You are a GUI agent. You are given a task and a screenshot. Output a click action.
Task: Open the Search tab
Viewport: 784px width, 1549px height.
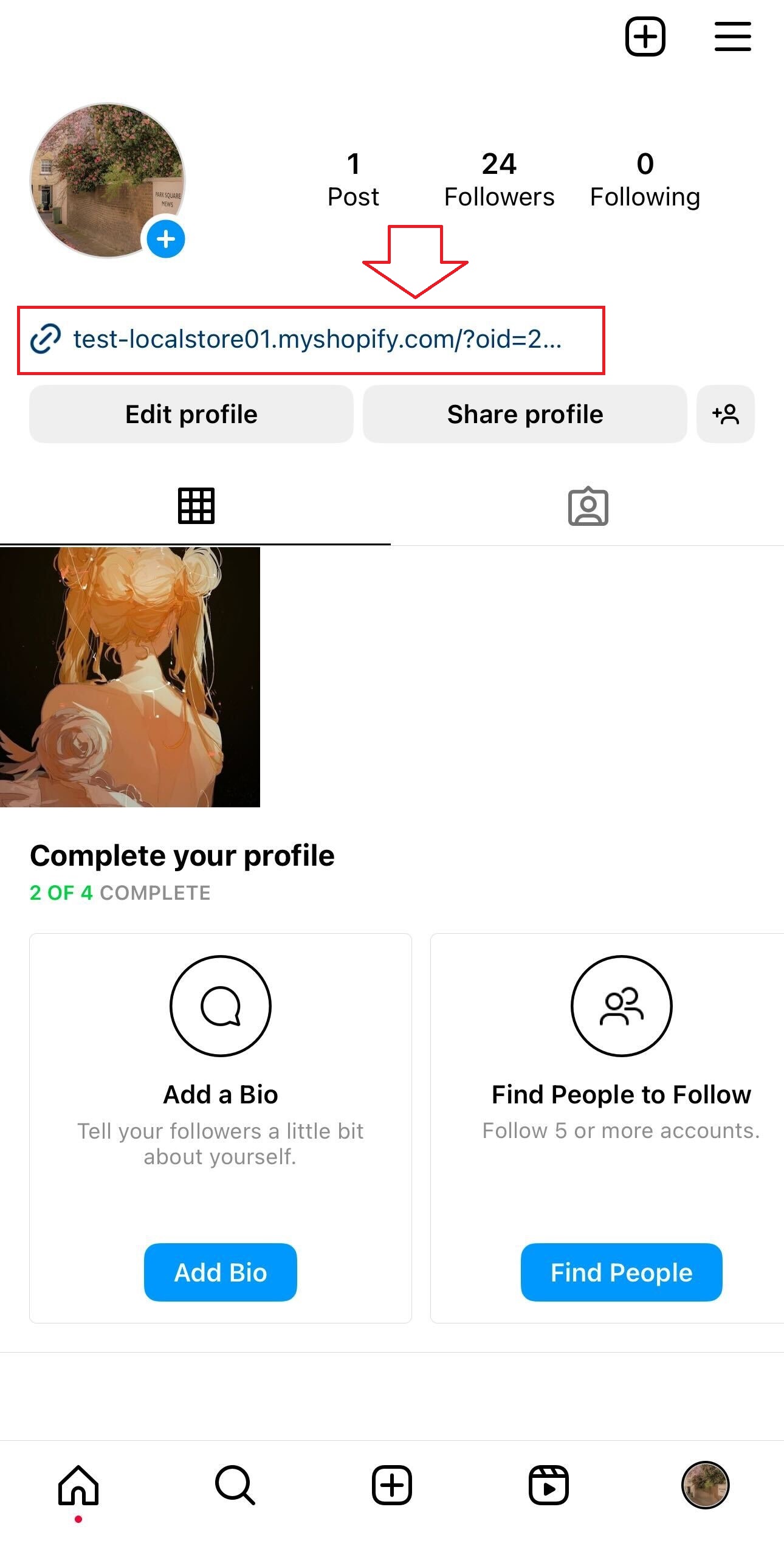(x=235, y=1485)
